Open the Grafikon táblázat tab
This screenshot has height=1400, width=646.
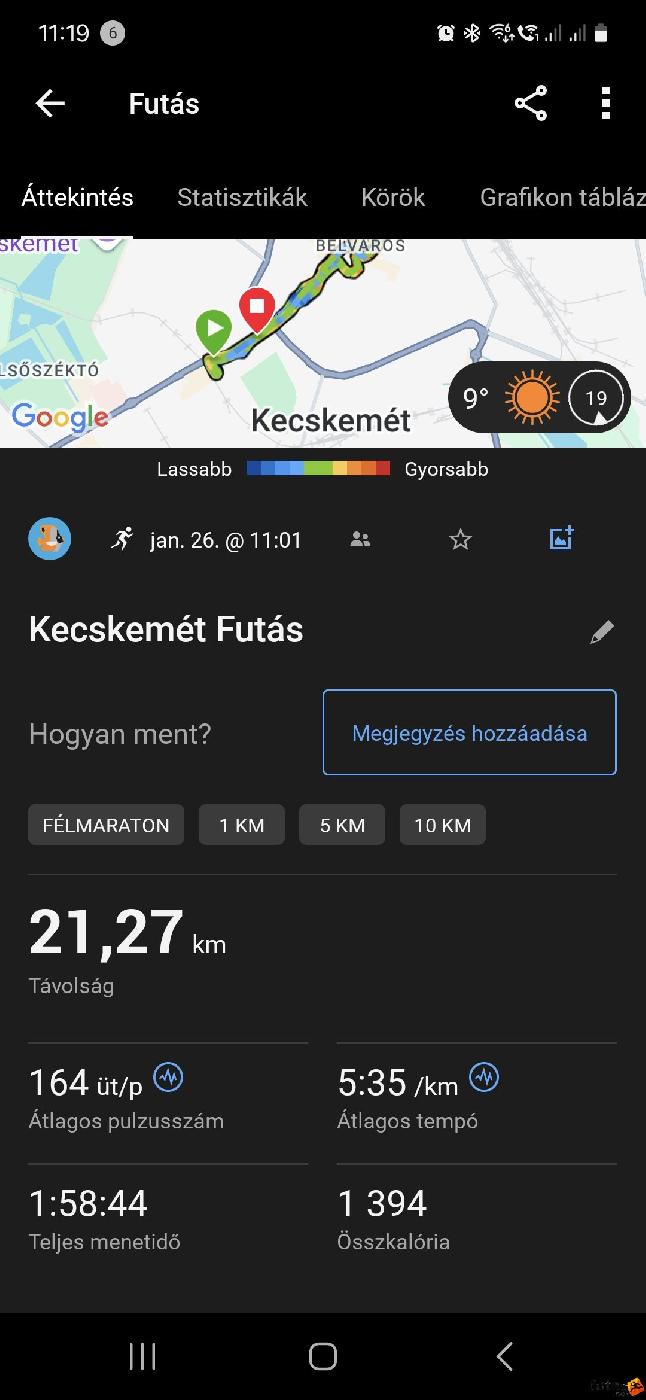click(562, 197)
